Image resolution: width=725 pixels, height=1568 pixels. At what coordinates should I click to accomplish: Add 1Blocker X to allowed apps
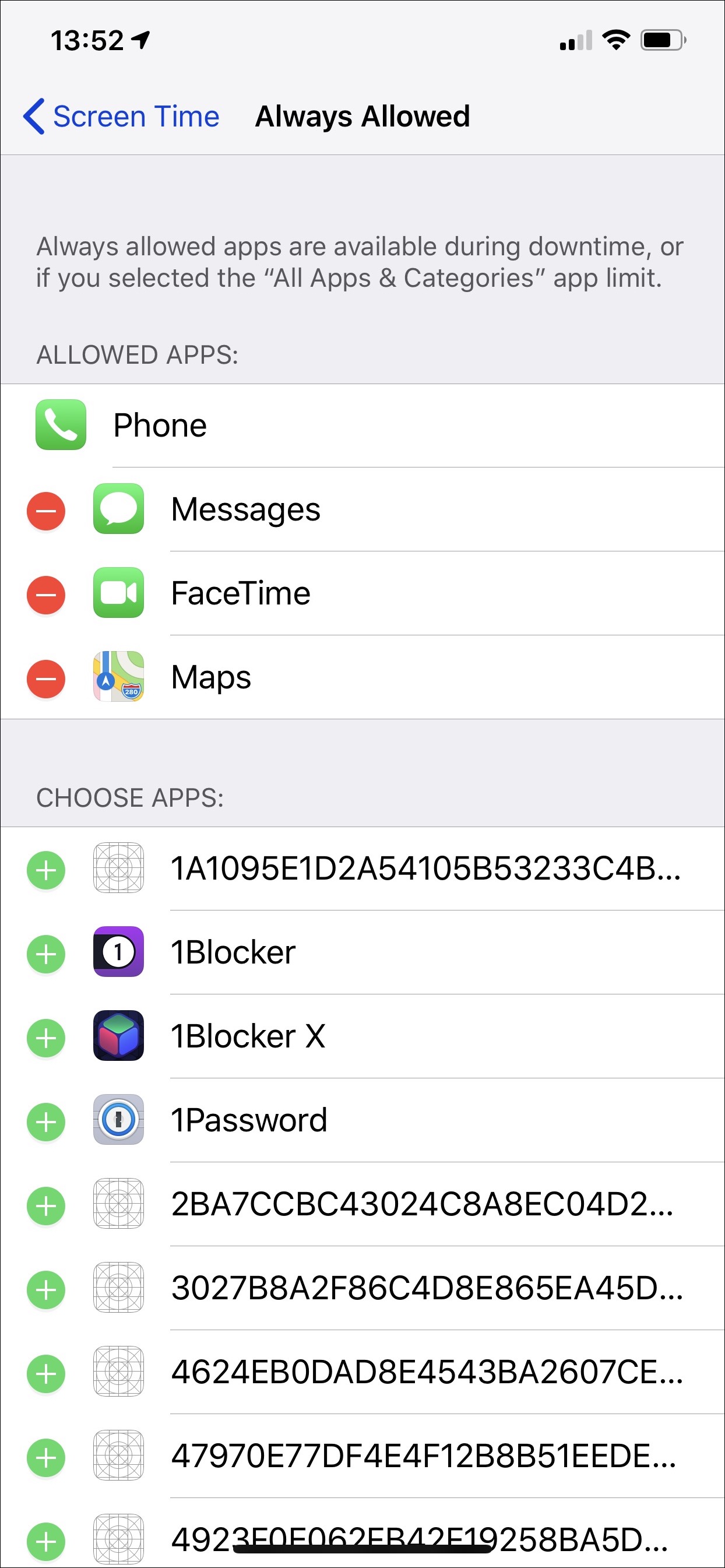pyautogui.click(x=46, y=1037)
